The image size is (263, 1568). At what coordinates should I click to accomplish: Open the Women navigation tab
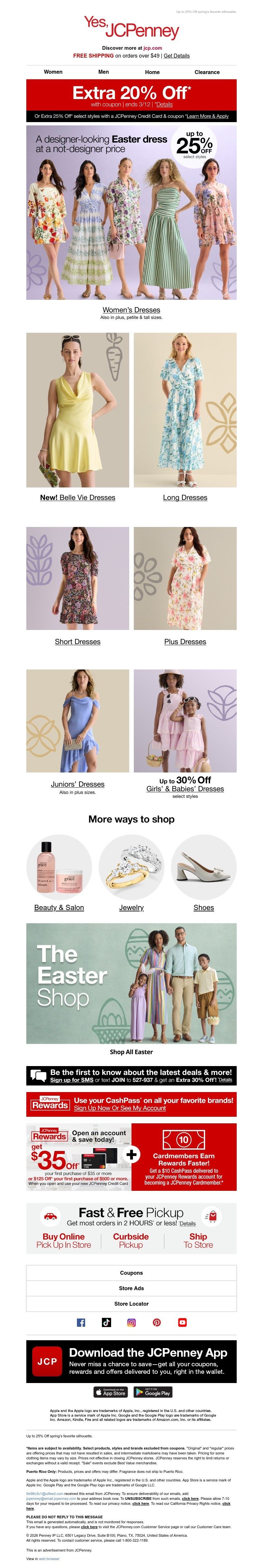click(x=53, y=72)
